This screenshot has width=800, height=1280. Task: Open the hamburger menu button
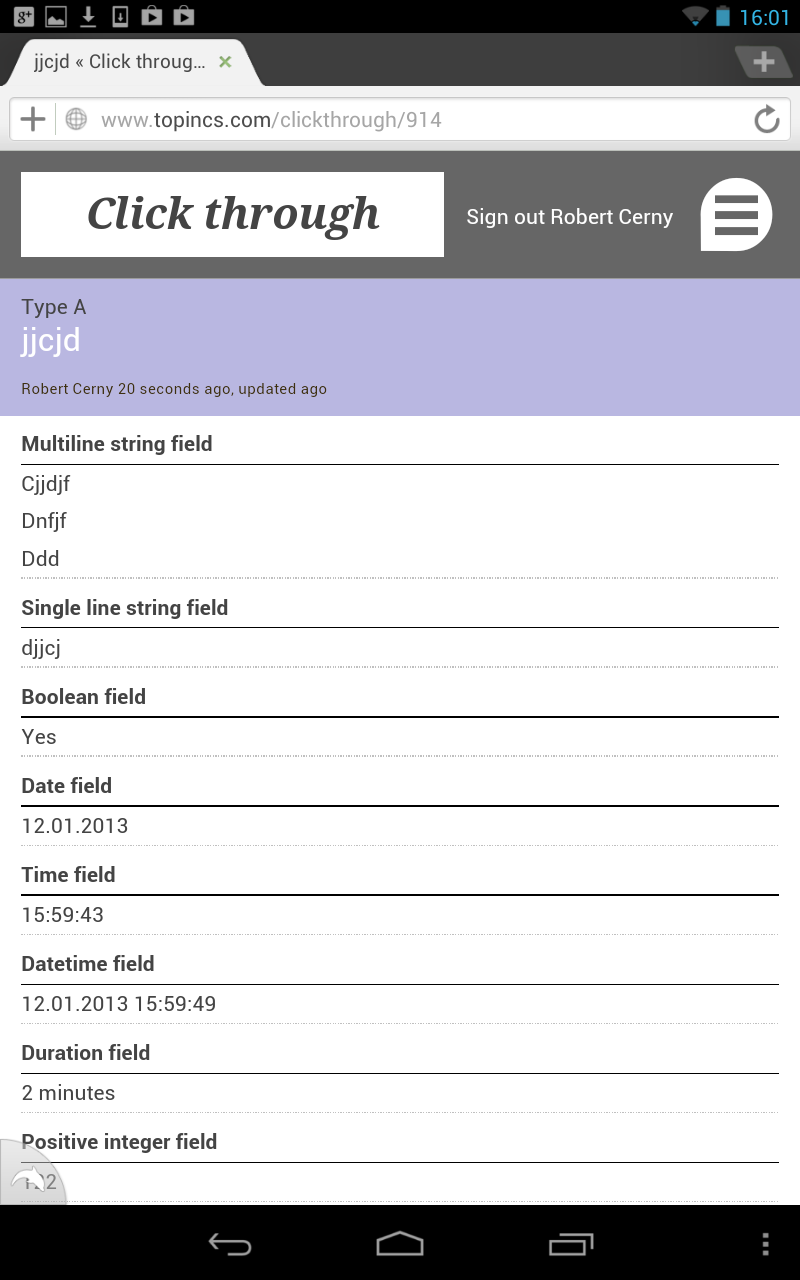(x=737, y=214)
